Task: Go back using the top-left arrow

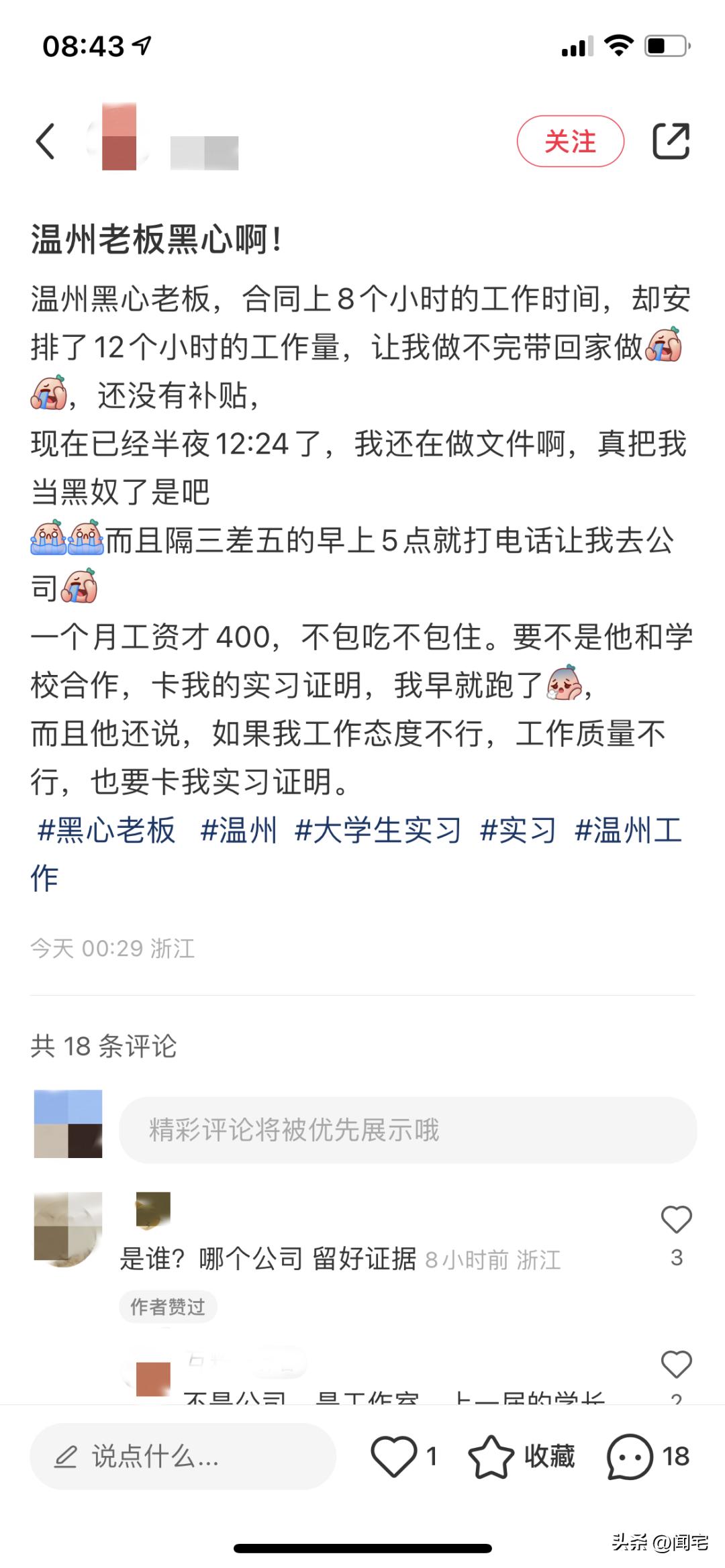Action: coord(46,141)
